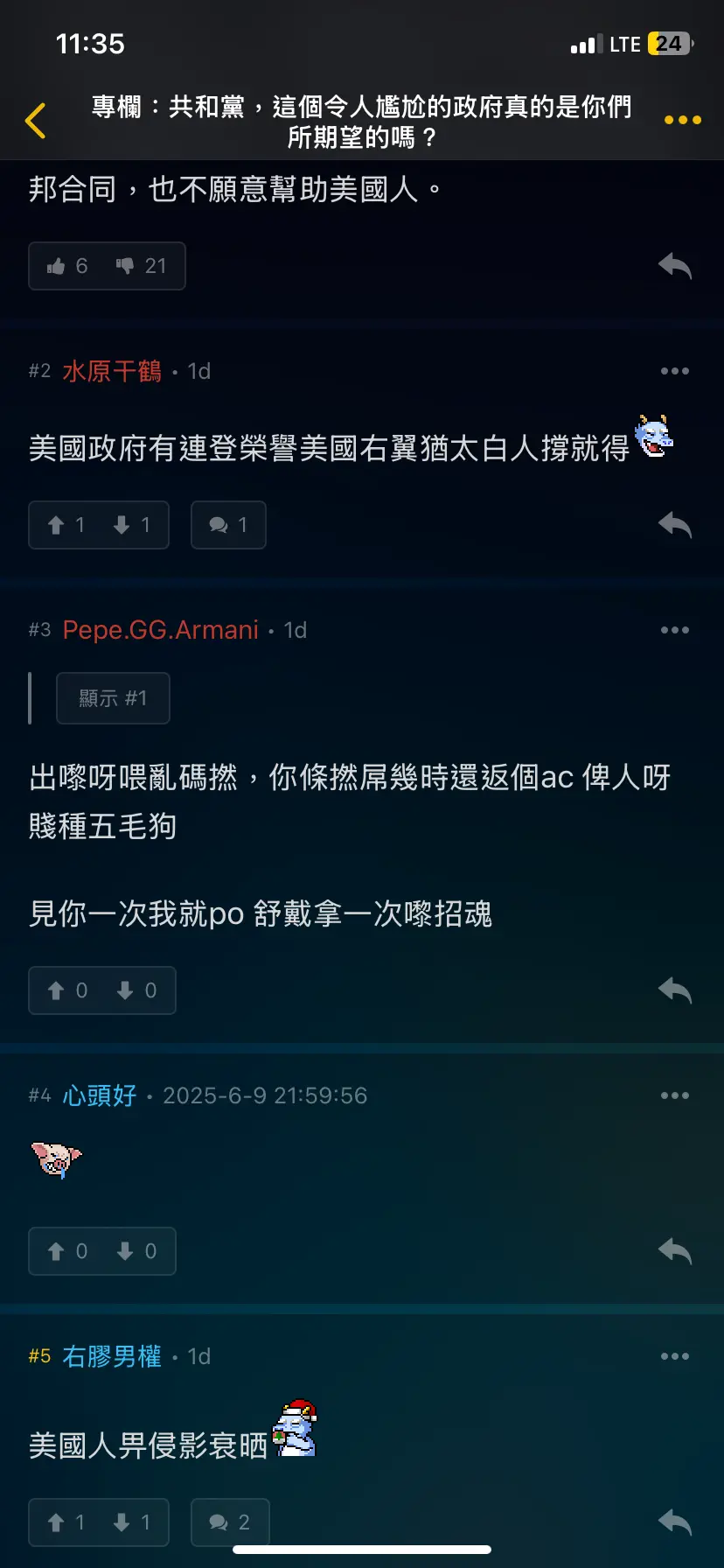Open the ellipsis menu on comment #4
This screenshot has width=724, height=1568.
pos(675,1095)
